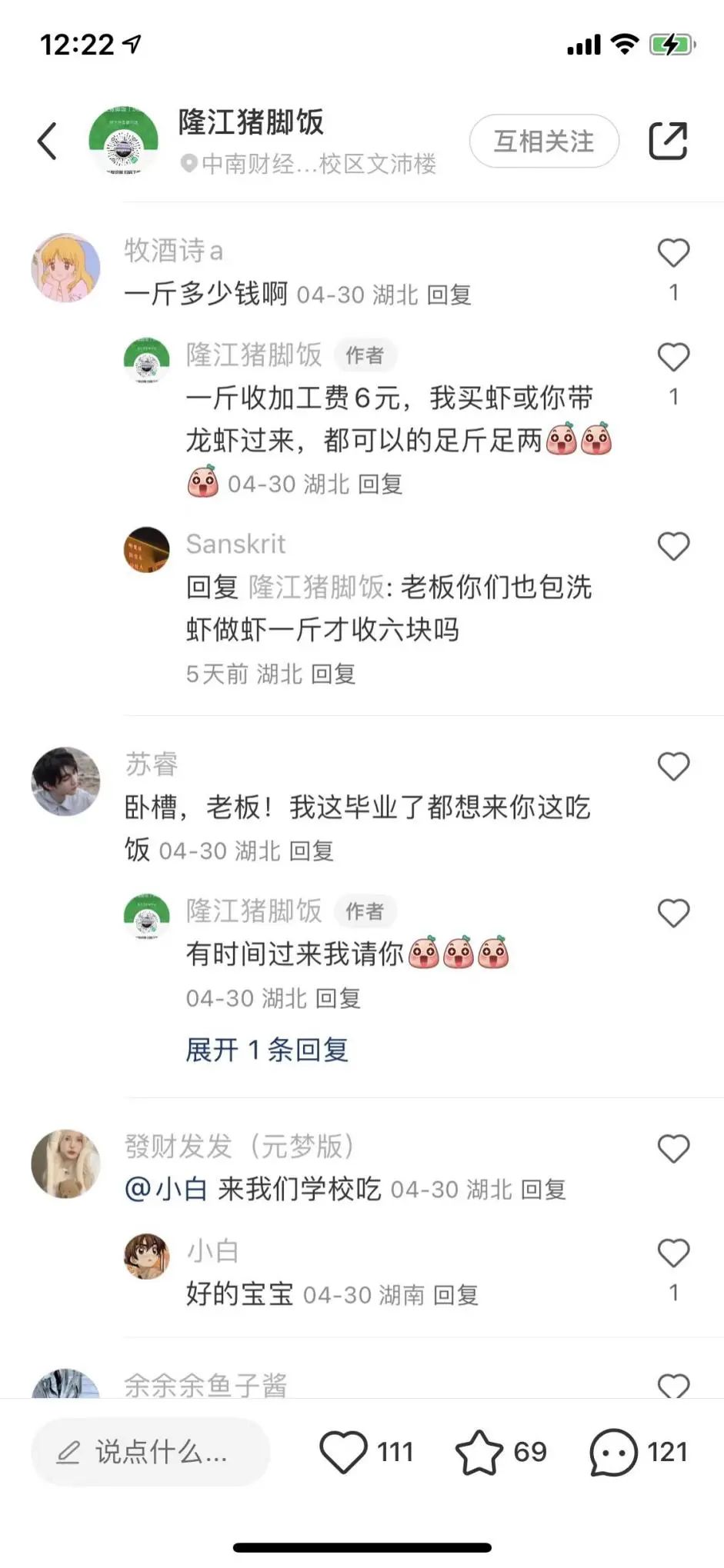Like 發财发发's comment
The width and height of the screenshot is (724, 1568).
[673, 1149]
